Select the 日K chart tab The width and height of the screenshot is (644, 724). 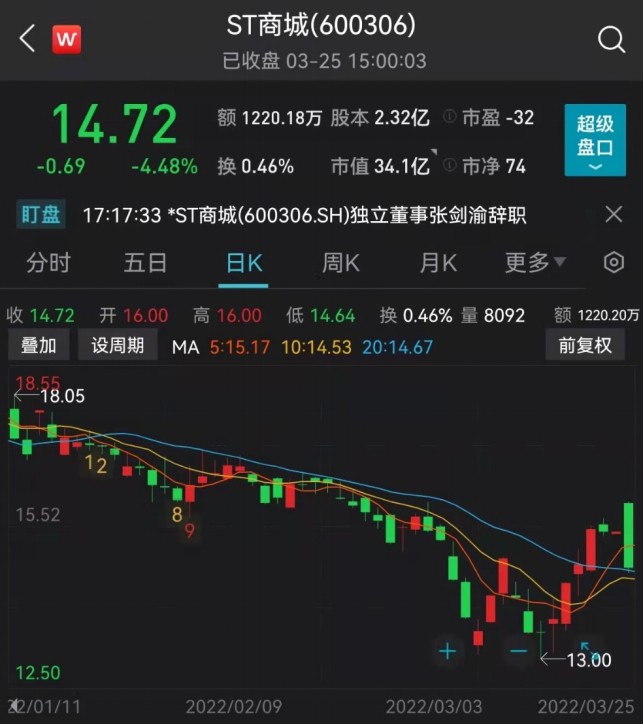point(243,263)
